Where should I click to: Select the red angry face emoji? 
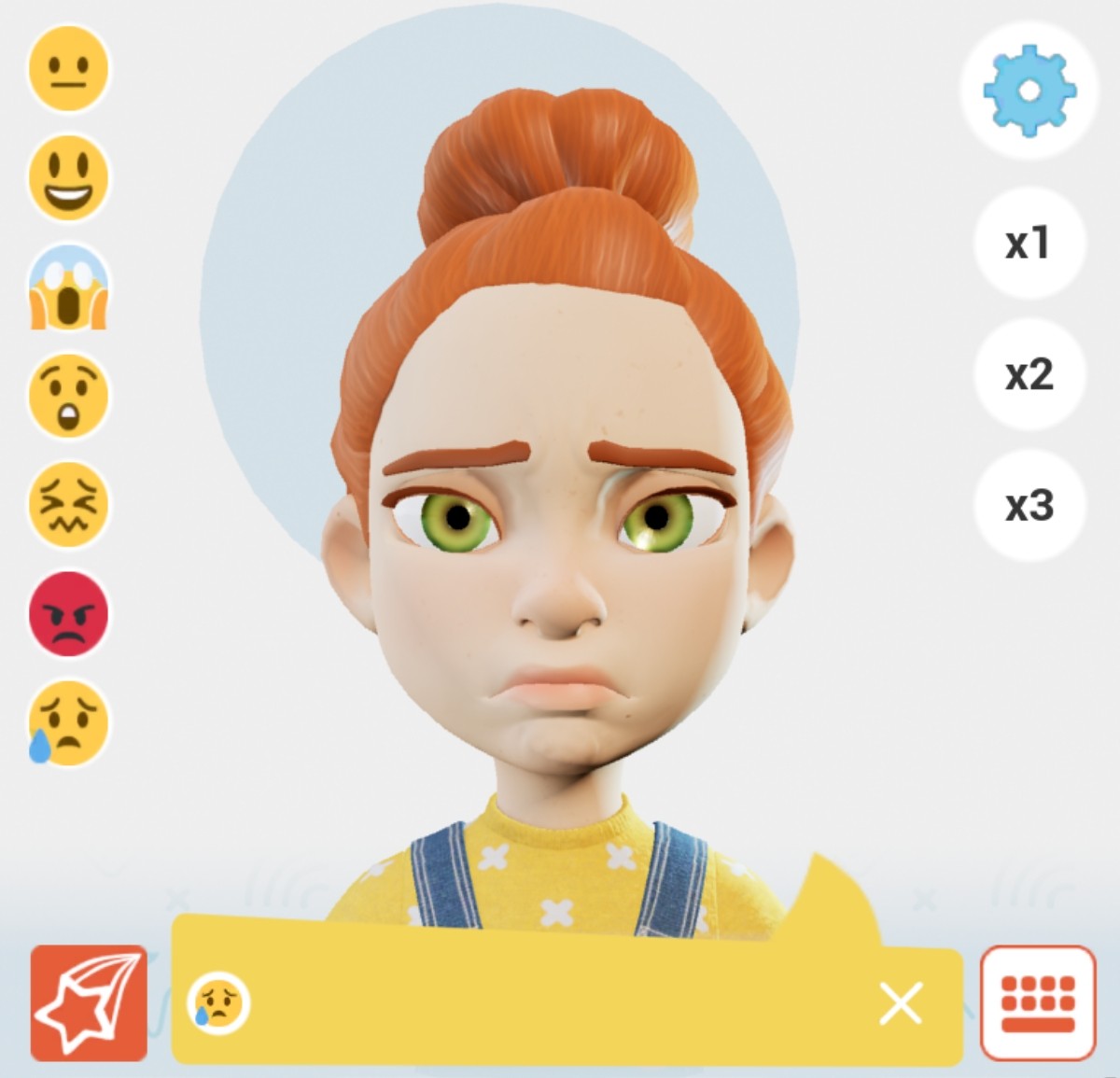tap(68, 613)
